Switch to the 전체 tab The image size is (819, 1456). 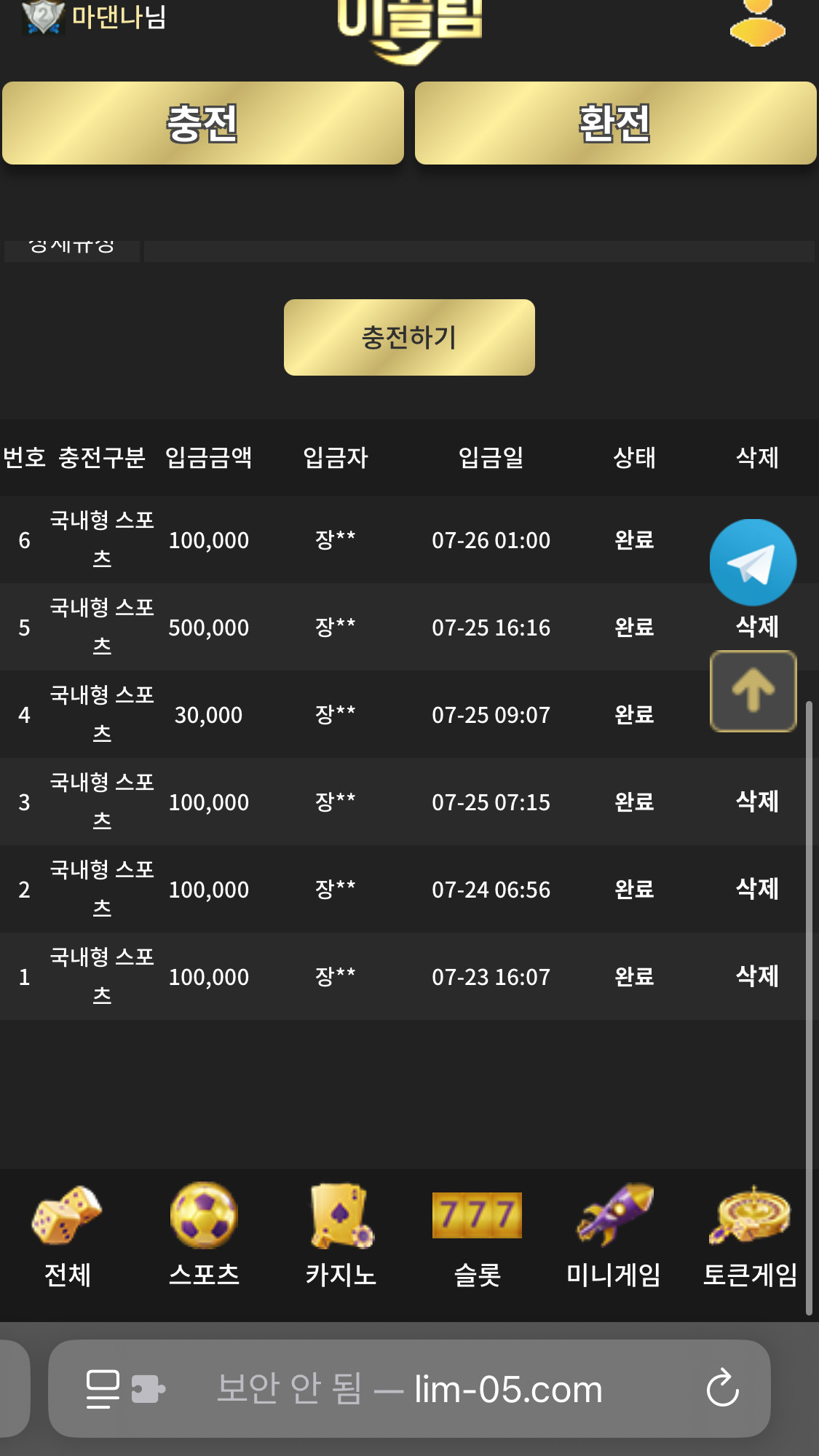pos(67,1235)
